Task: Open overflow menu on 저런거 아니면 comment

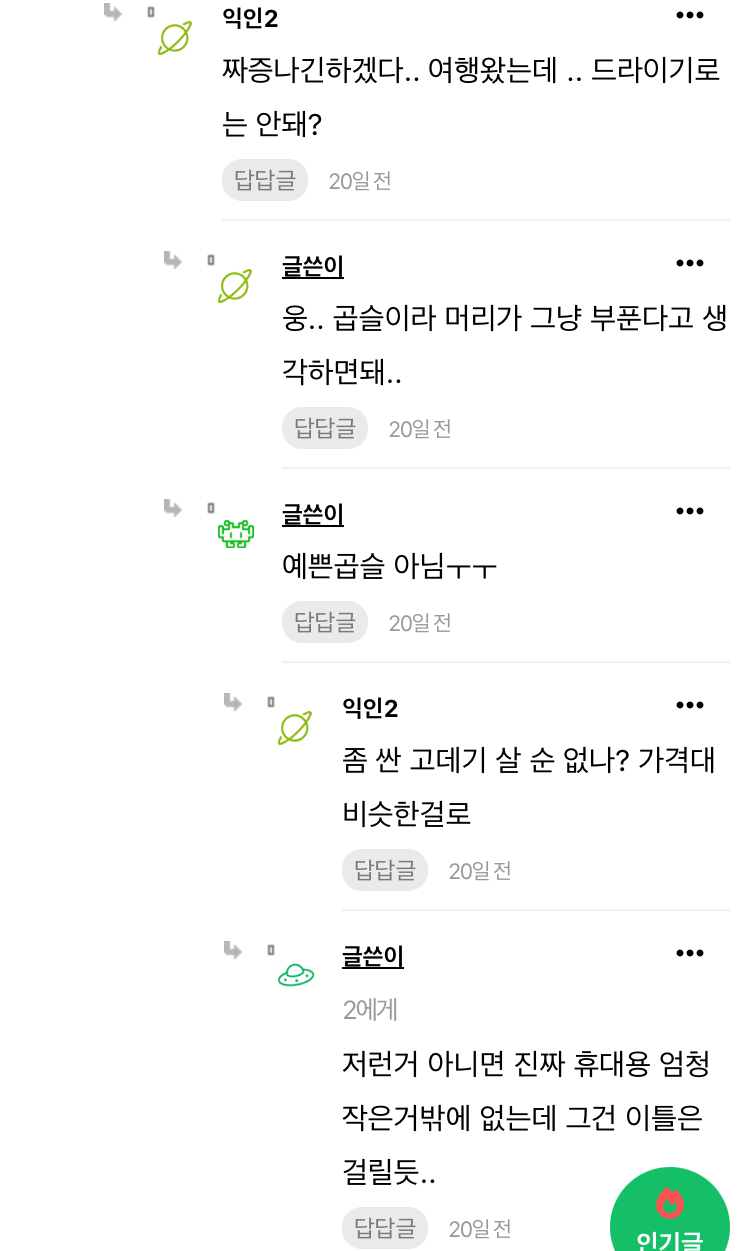Action: (690, 954)
